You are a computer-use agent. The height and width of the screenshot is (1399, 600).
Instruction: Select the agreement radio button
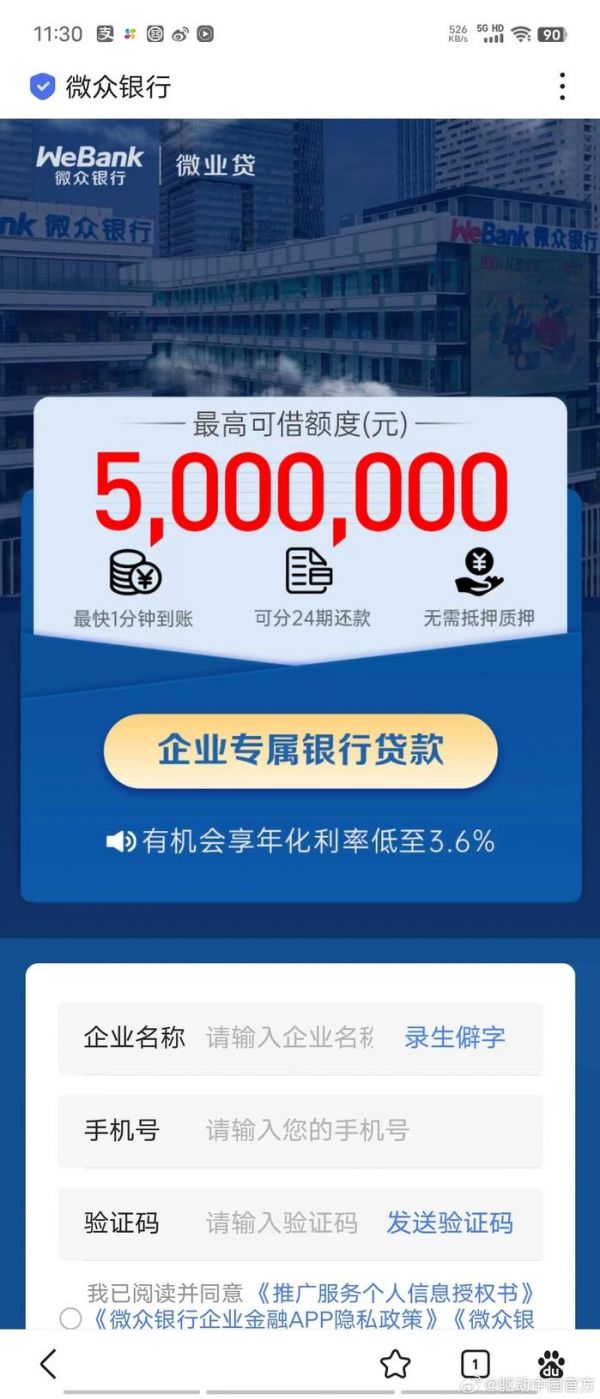click(70, 1319)
